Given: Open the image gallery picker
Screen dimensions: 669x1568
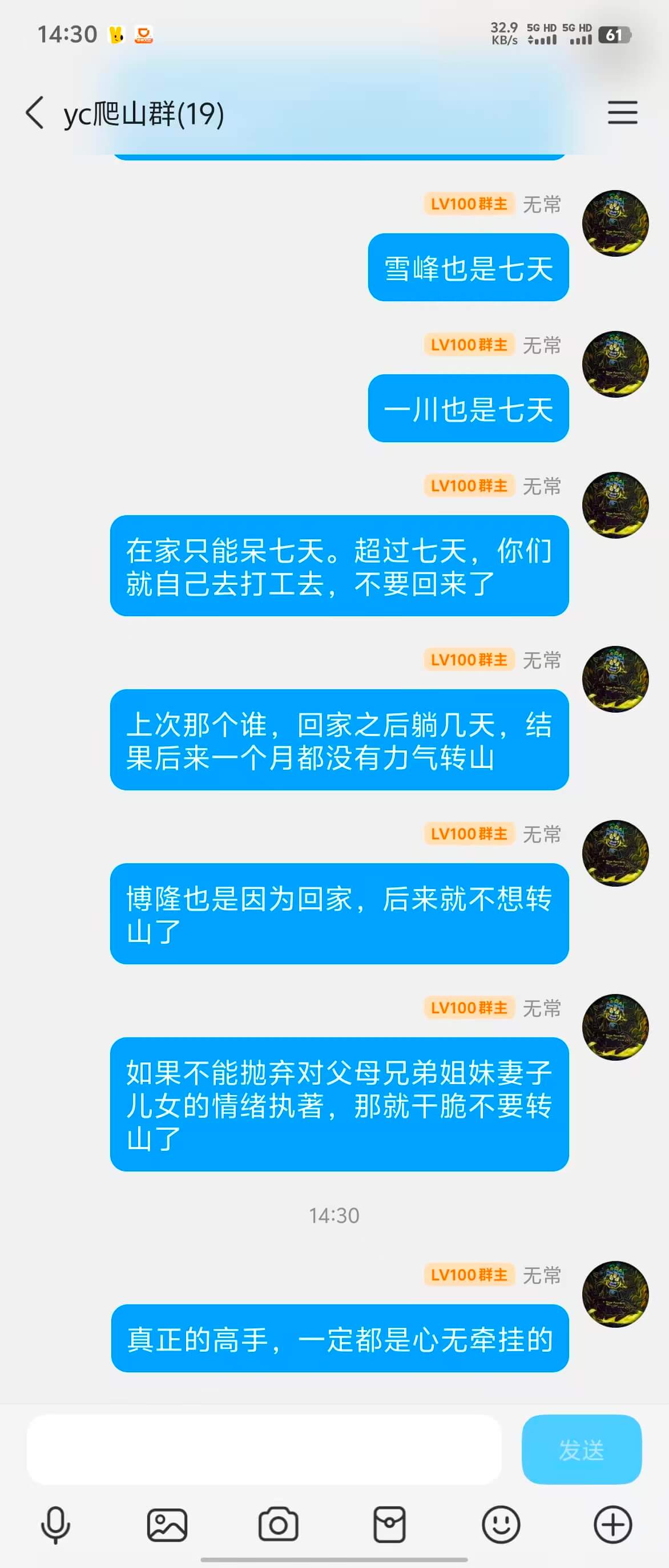Looking at the screenshot, I should pyautogui.click(x=167, y=1525).
